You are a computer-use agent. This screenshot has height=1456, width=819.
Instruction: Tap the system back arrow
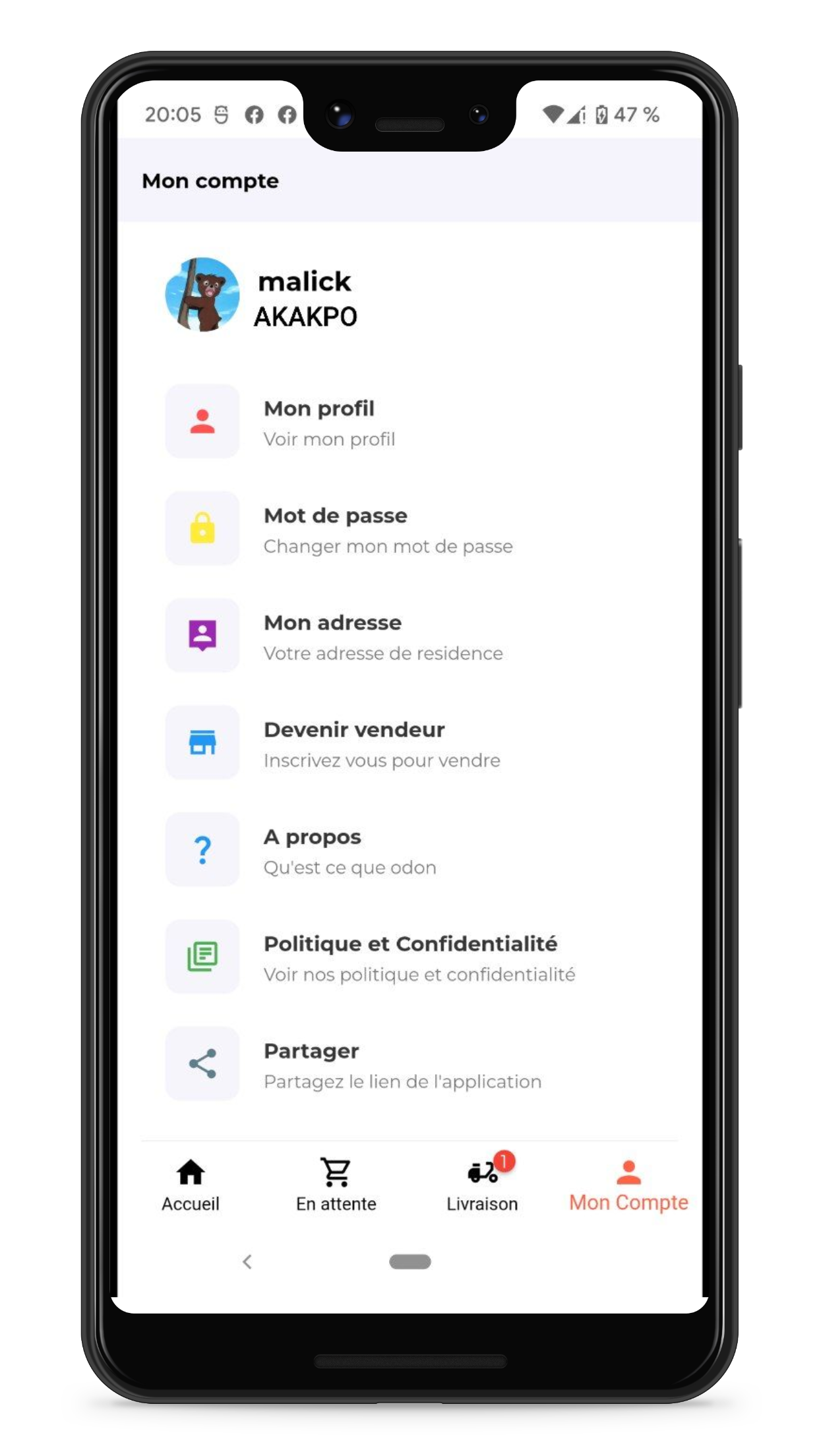pyautogui.click(x=247, y=1261)
